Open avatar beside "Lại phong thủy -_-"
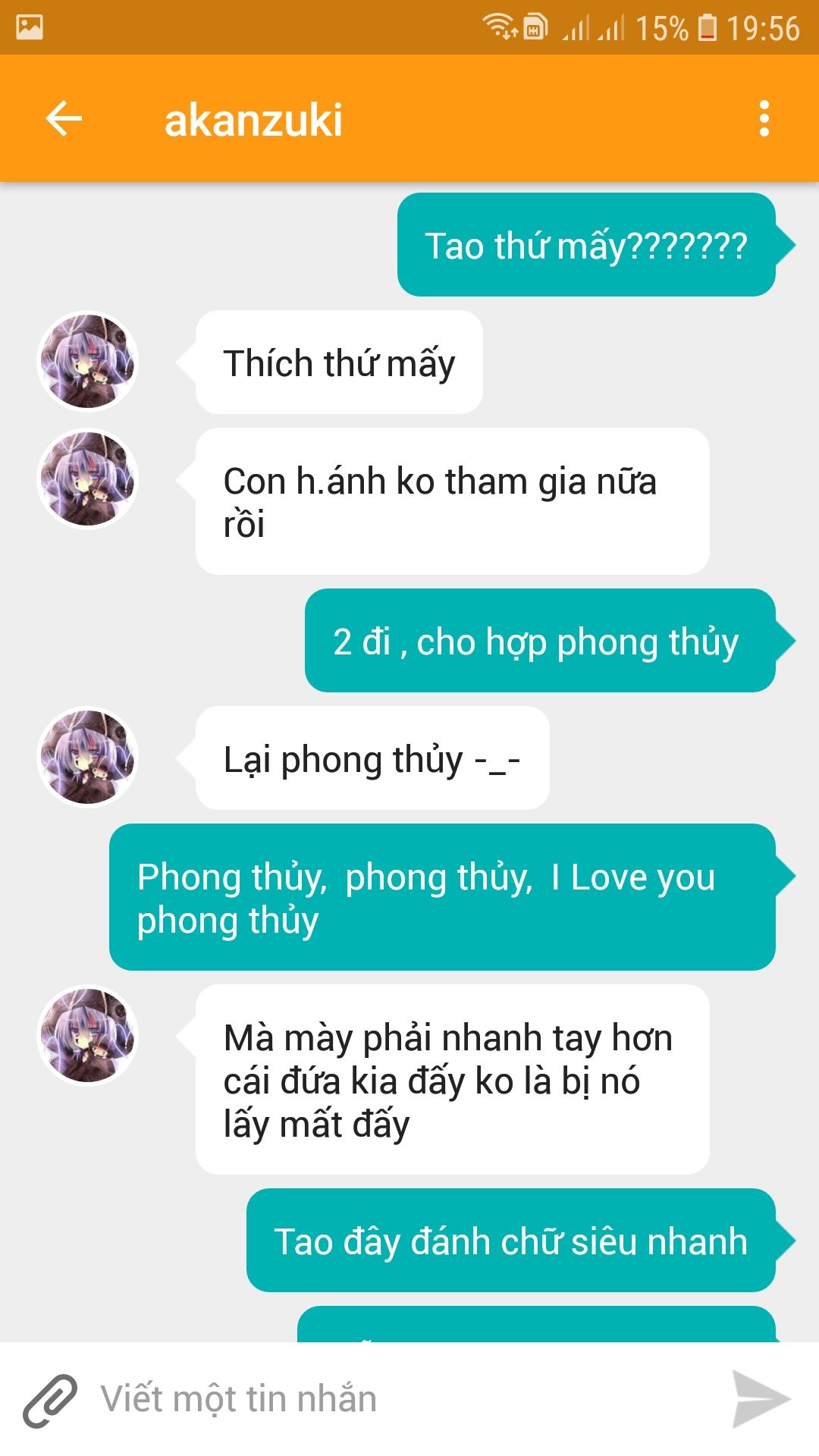Image resolution: width=819 pixels, height=1456 pixels. tap(88, 757)
